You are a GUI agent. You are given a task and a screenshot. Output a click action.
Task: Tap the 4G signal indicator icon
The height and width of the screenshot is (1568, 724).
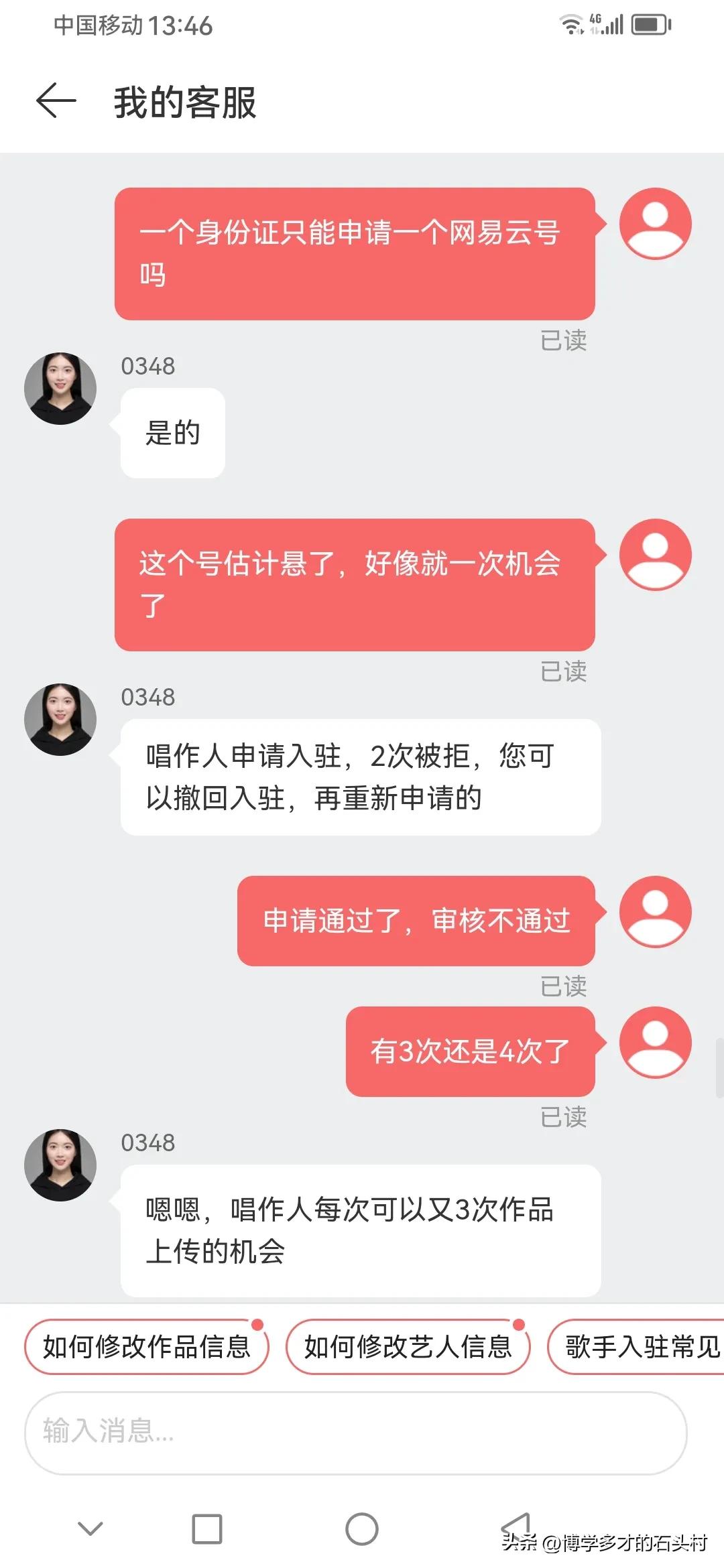pyautogui.click(x=607, y=24)
